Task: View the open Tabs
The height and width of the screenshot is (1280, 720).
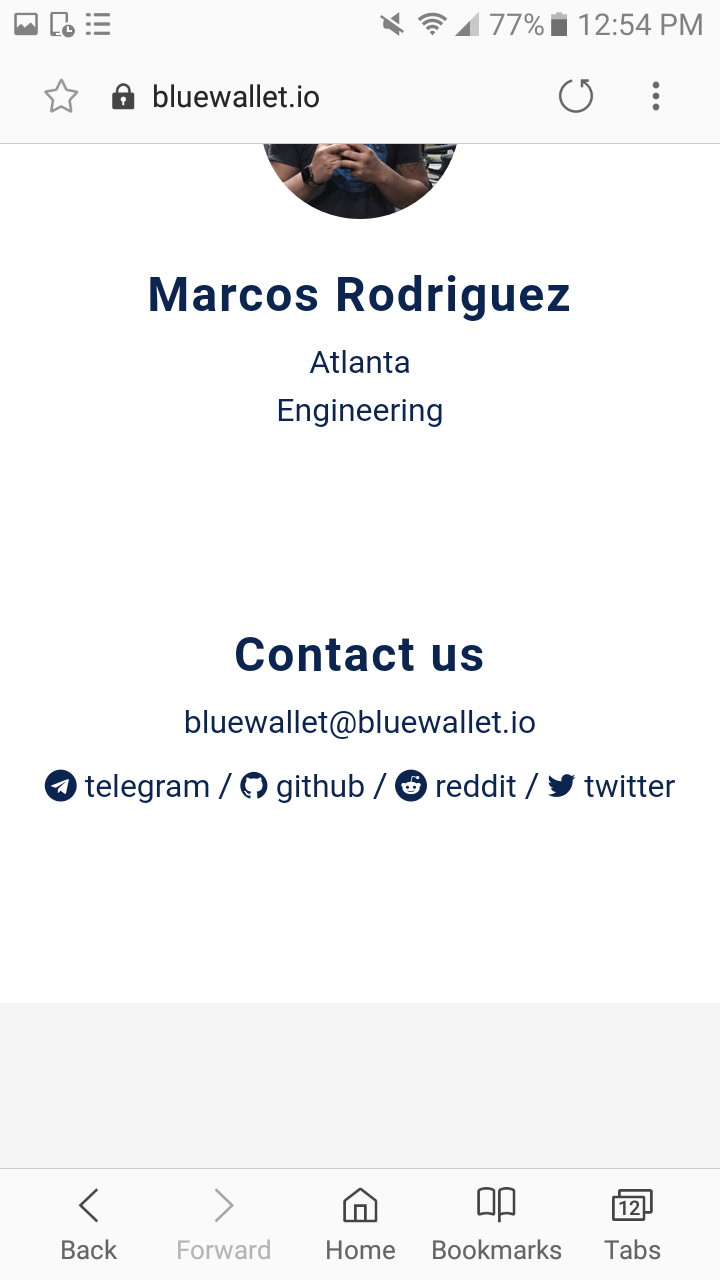Action: pos(632,1224)
